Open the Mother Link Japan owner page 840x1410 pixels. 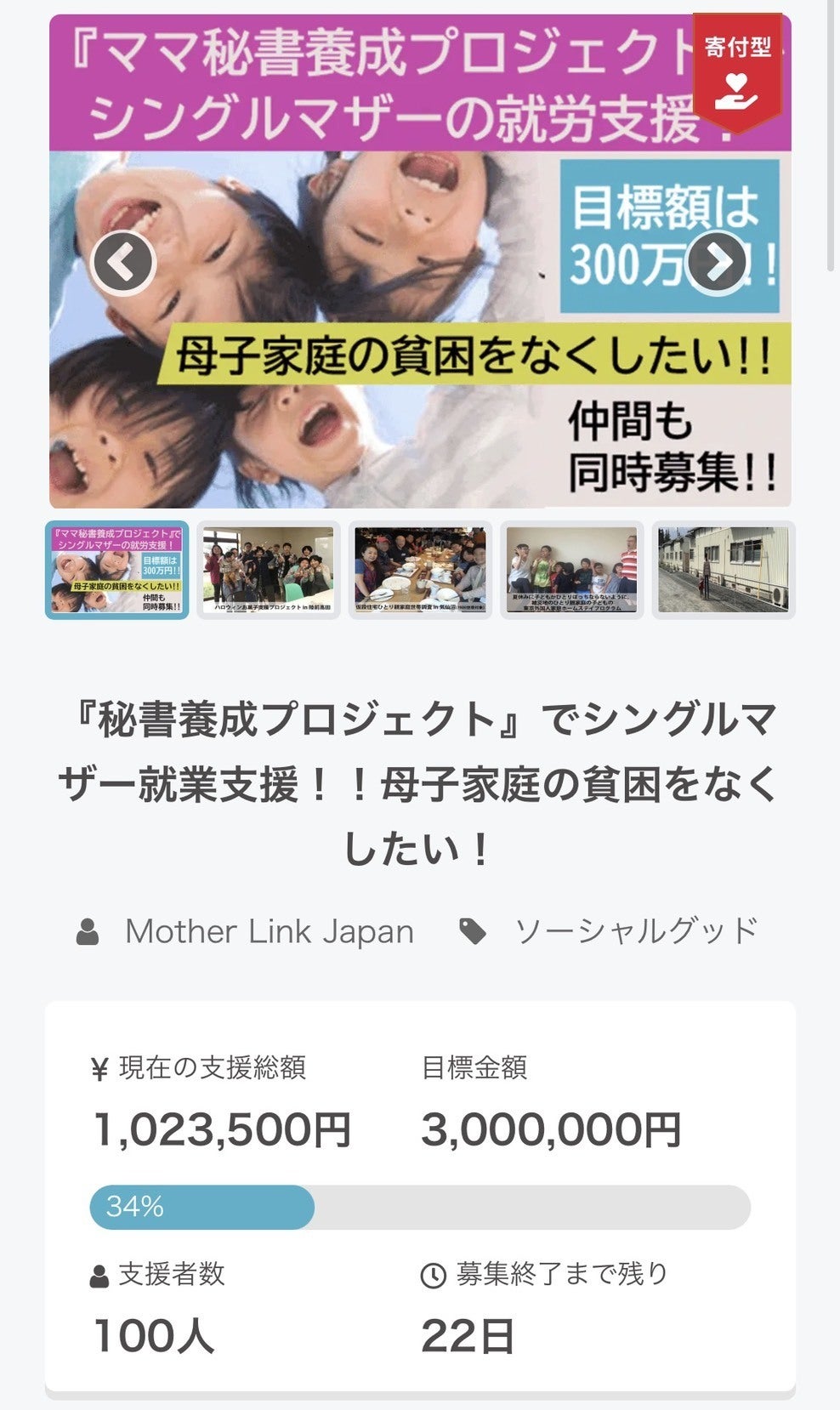coord(269,931)
